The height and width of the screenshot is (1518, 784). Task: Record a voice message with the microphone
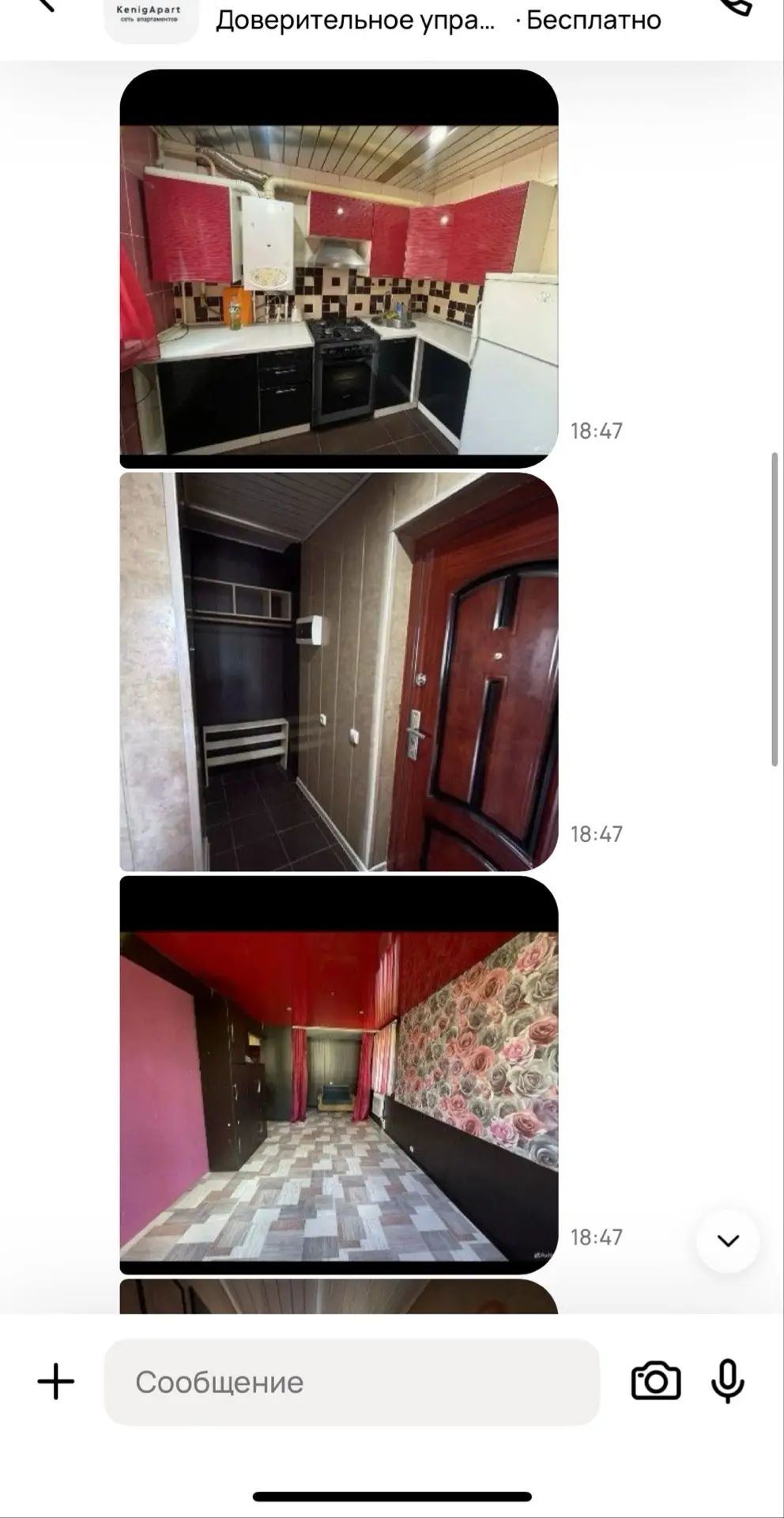tap(728, 1381)
